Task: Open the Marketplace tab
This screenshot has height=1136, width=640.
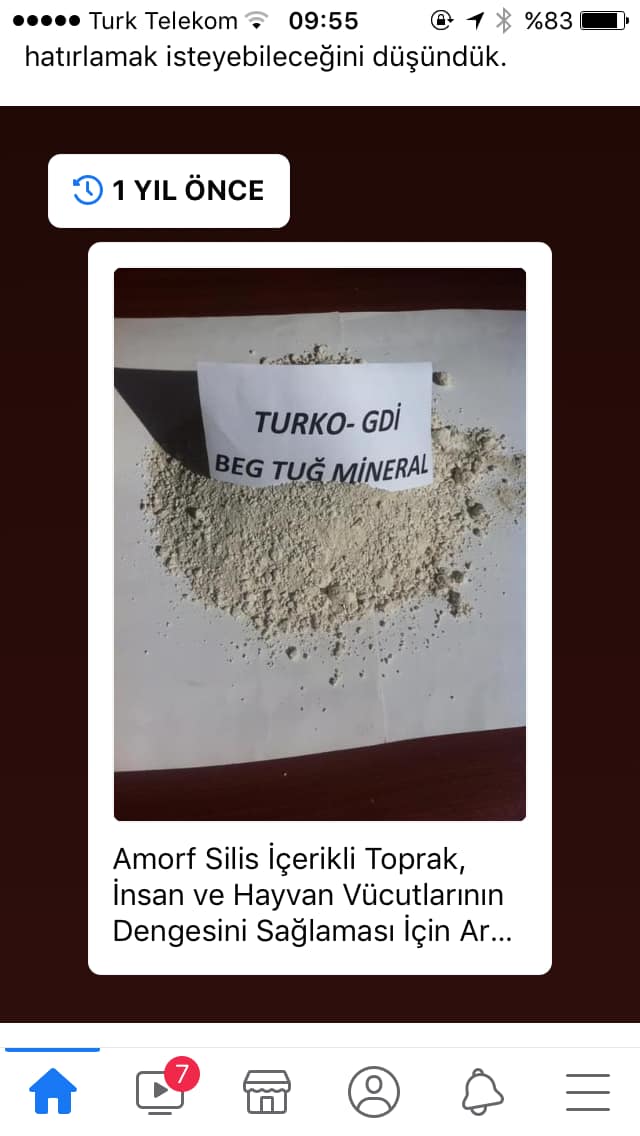Action: click(x=267, y=1091)
